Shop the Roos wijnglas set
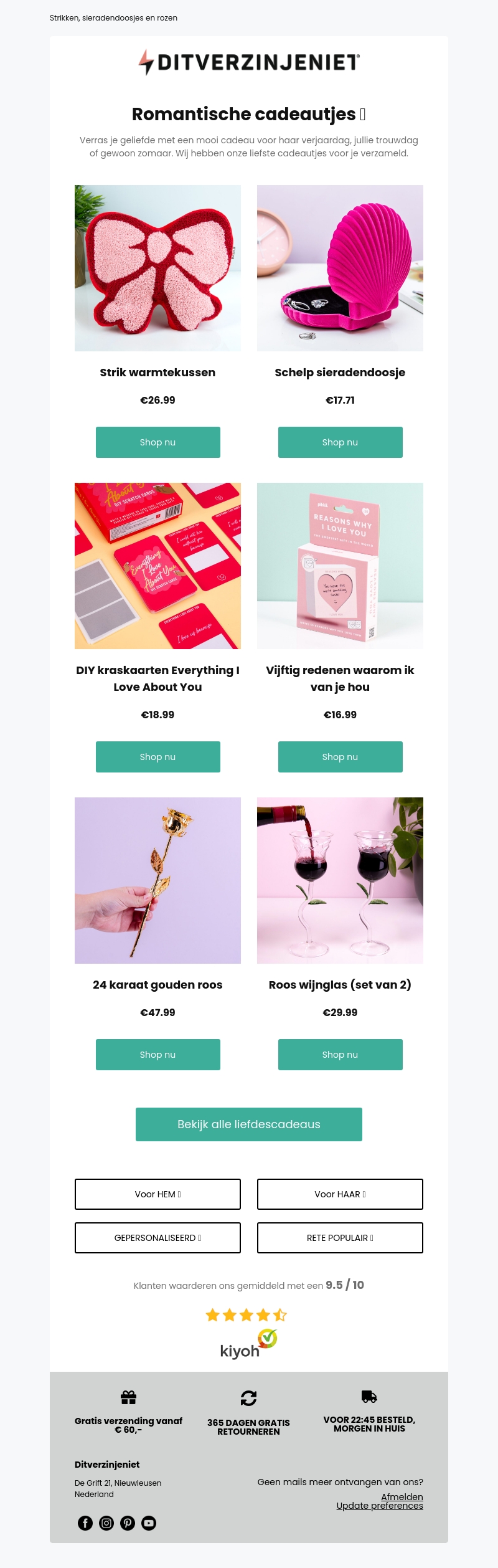Screen dimensions: 498x1568 coord(340,1055)
